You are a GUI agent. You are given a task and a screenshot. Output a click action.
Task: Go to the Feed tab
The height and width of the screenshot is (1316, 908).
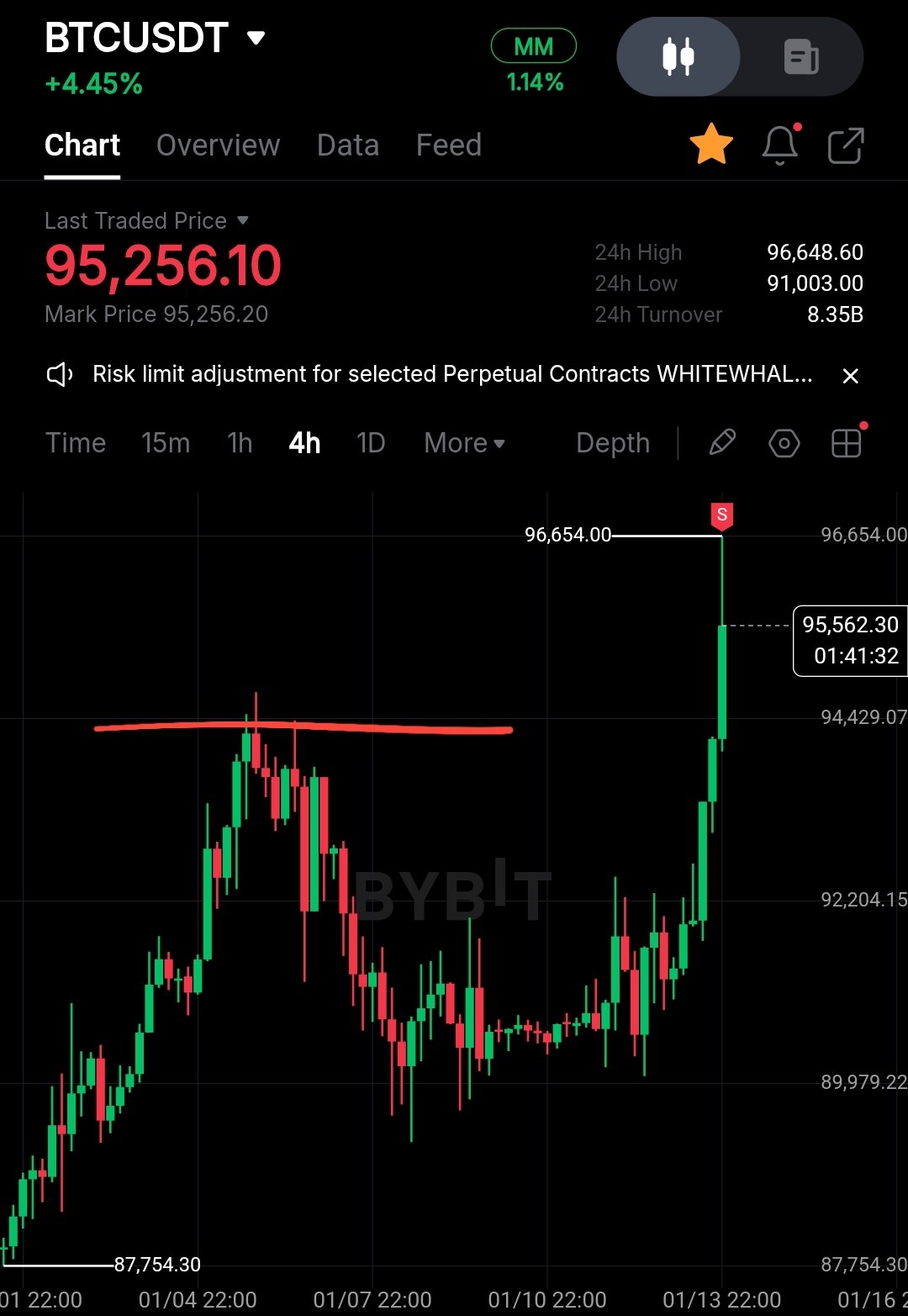point(448,145)
